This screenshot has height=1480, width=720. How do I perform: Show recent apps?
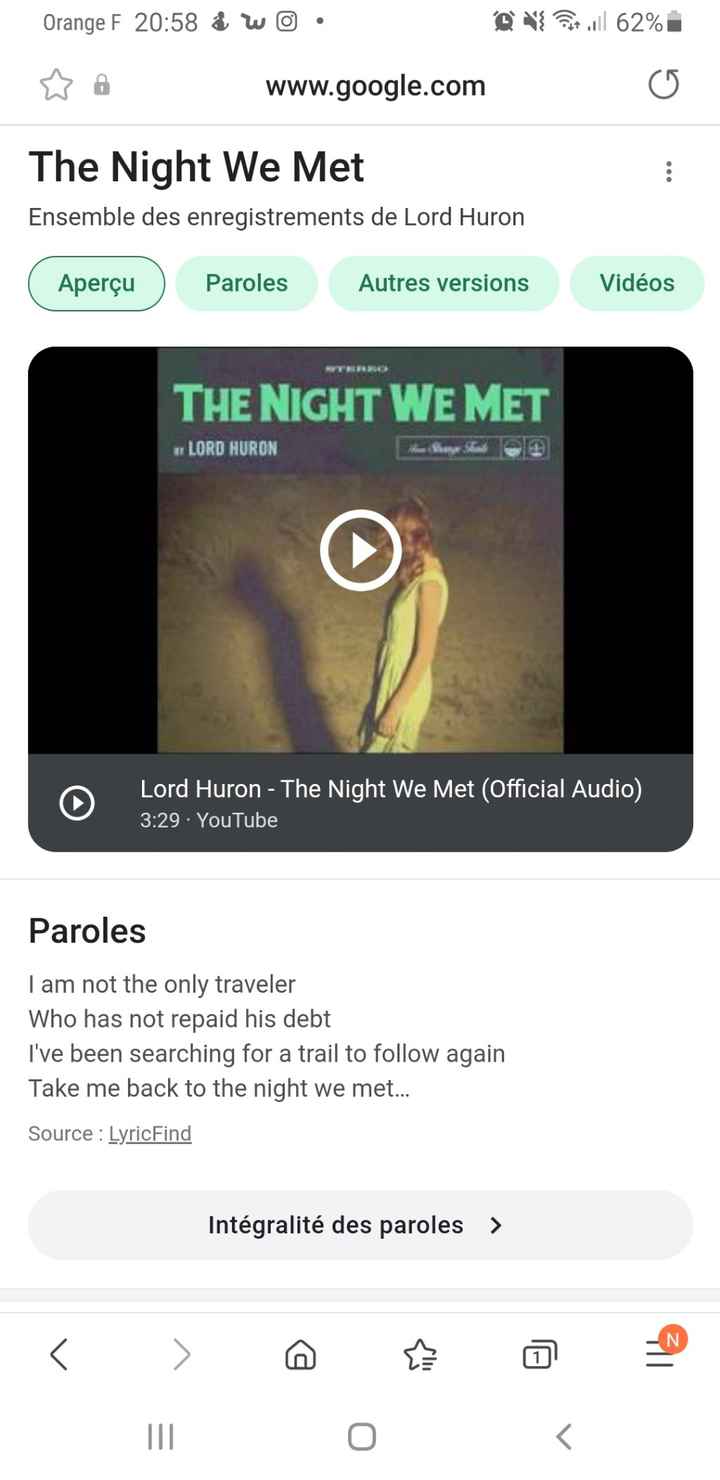(160, 1437)
